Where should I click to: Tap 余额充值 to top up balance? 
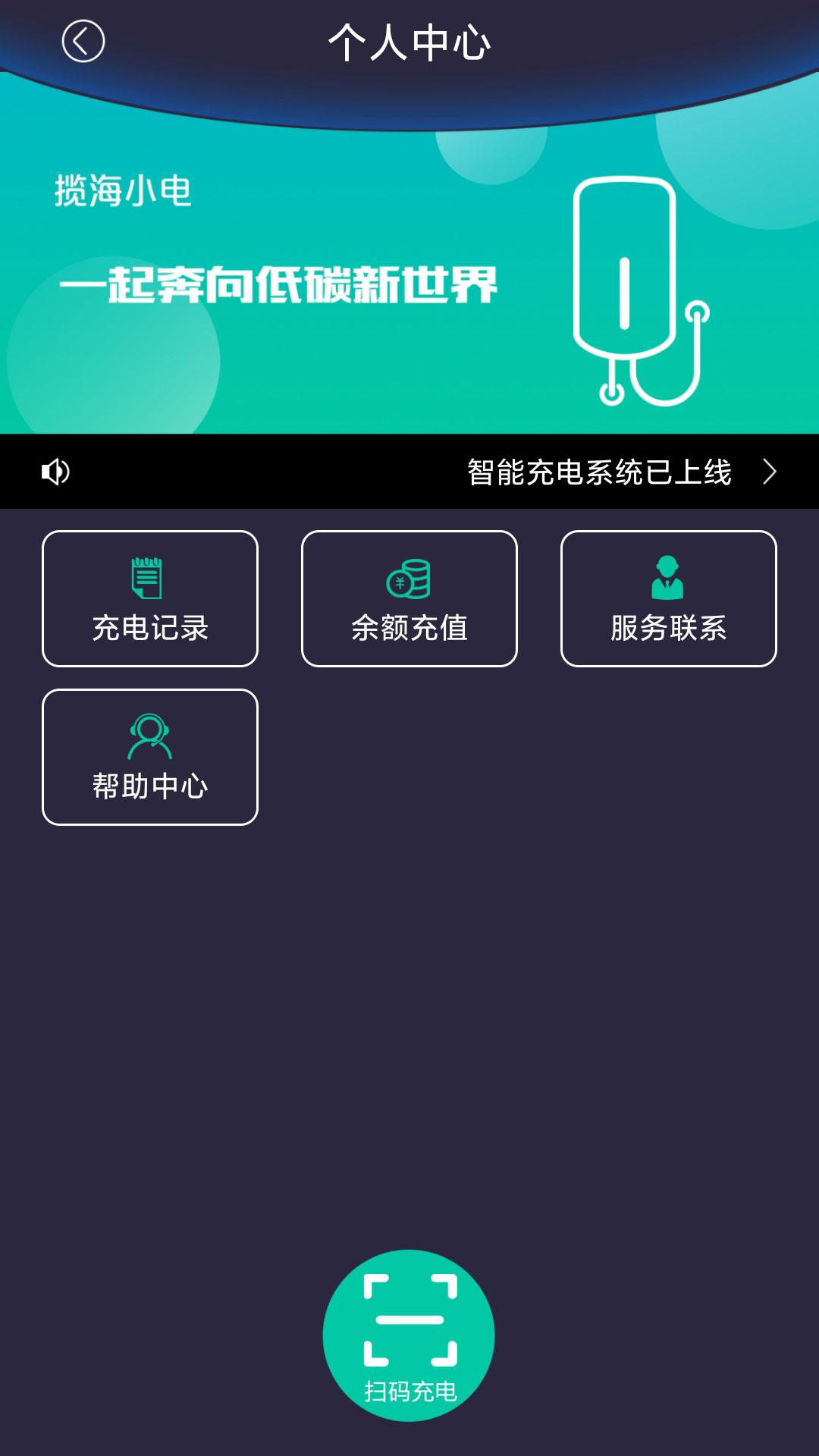click(x=409, y=599)
